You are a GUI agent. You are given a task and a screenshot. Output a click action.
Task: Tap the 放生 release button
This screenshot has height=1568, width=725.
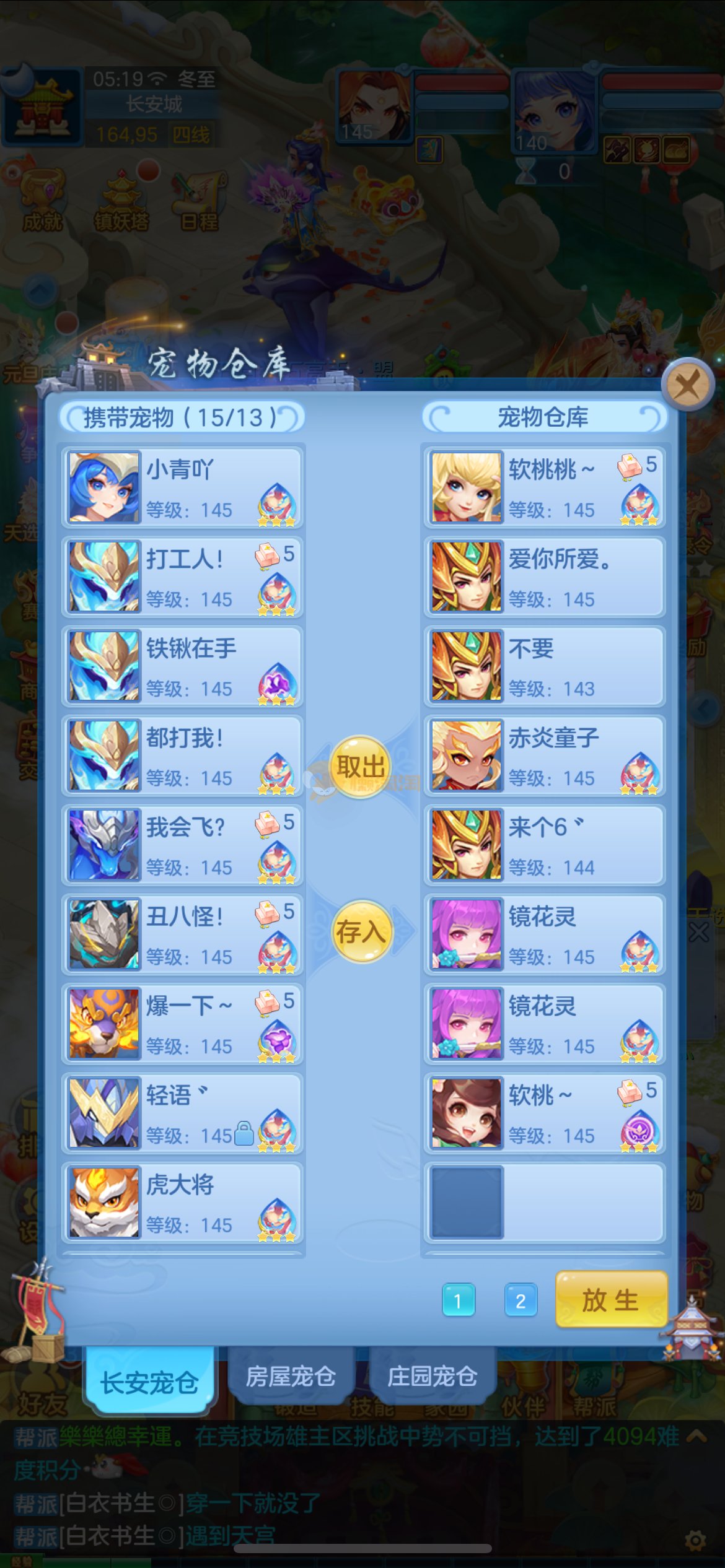611,1300
